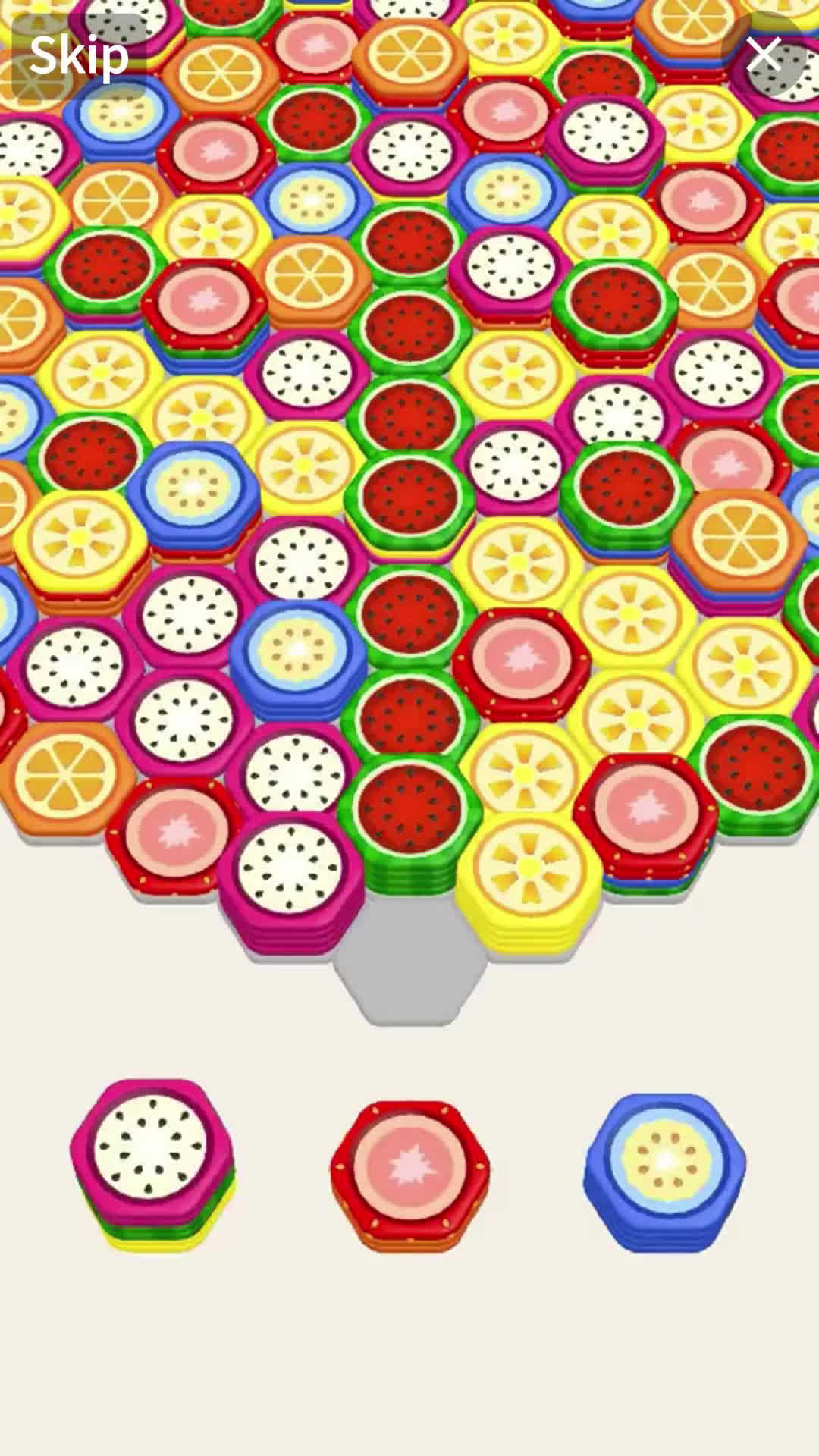This screenshot has height=1456, width=819.
Task: Skip the ad video
Action: coord(79,56)
